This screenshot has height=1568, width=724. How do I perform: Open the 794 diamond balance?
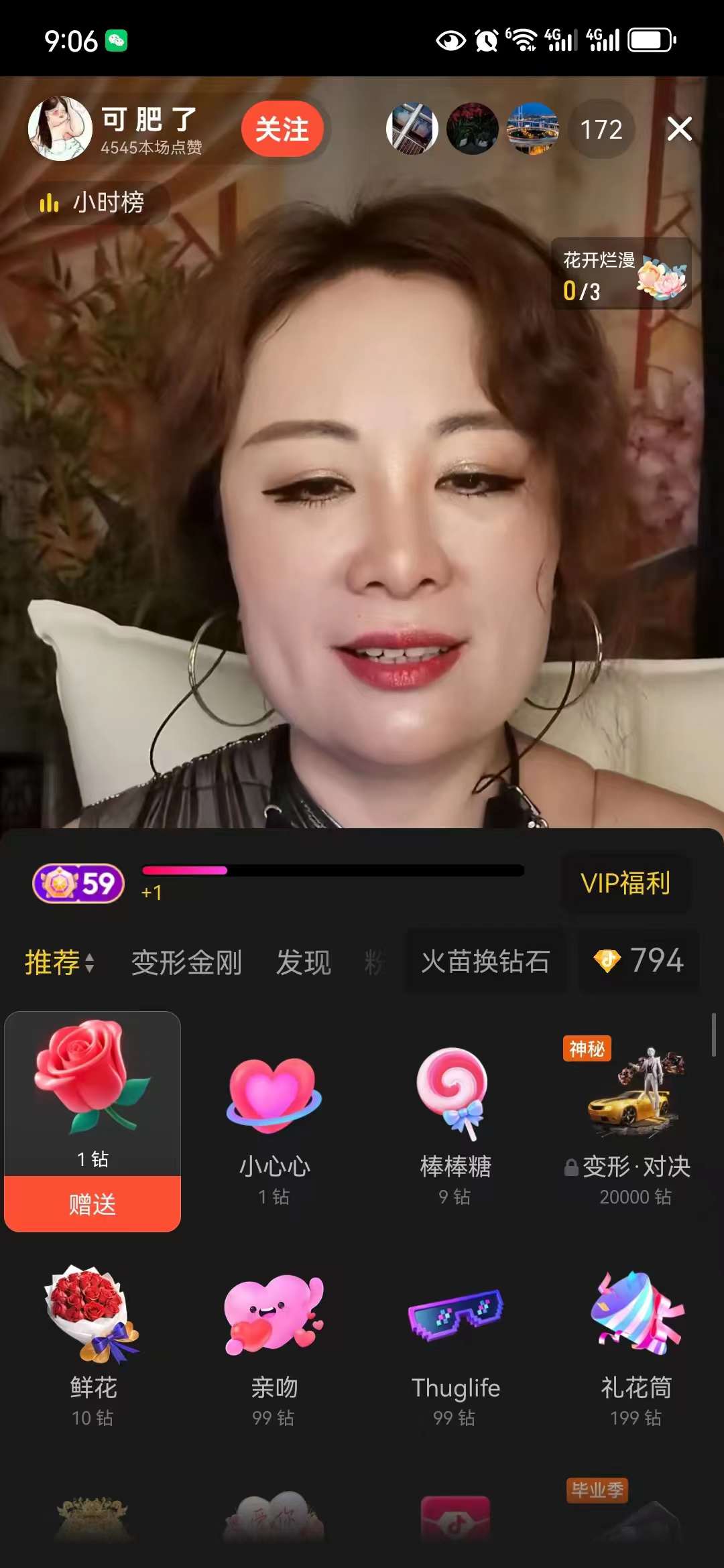pyautogui.click(x=640, y=961)
